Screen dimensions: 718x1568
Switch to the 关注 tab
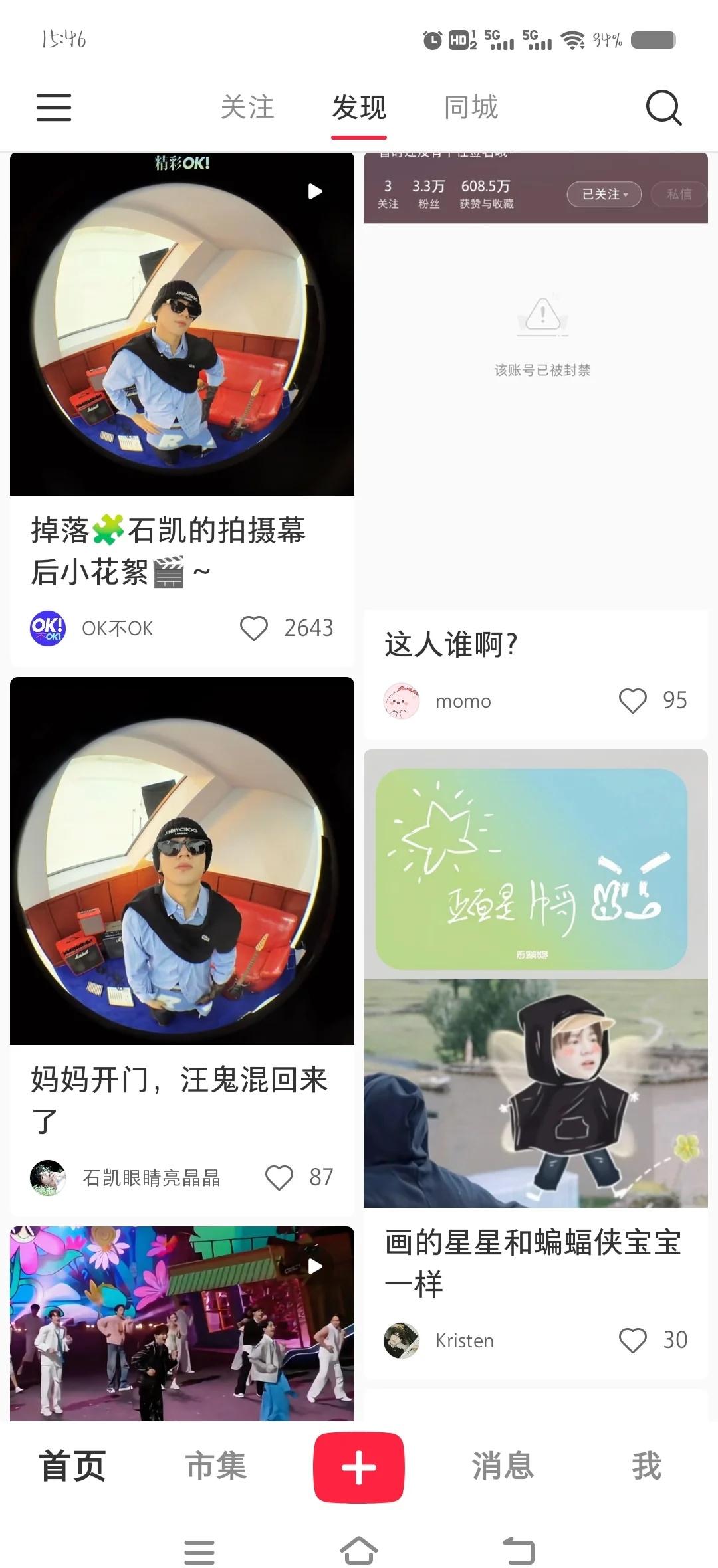point(247,108)
